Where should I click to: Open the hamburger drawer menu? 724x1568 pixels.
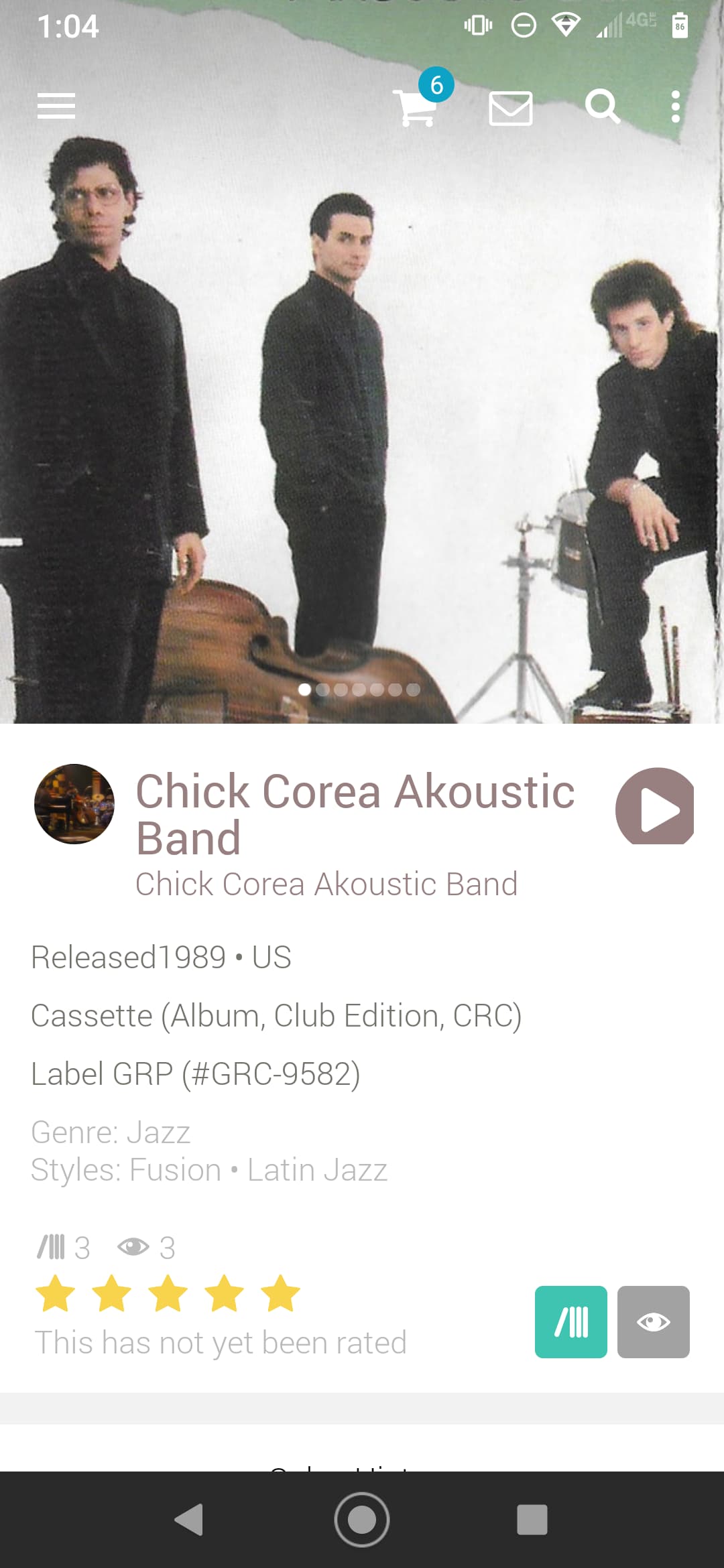point(56,107)
